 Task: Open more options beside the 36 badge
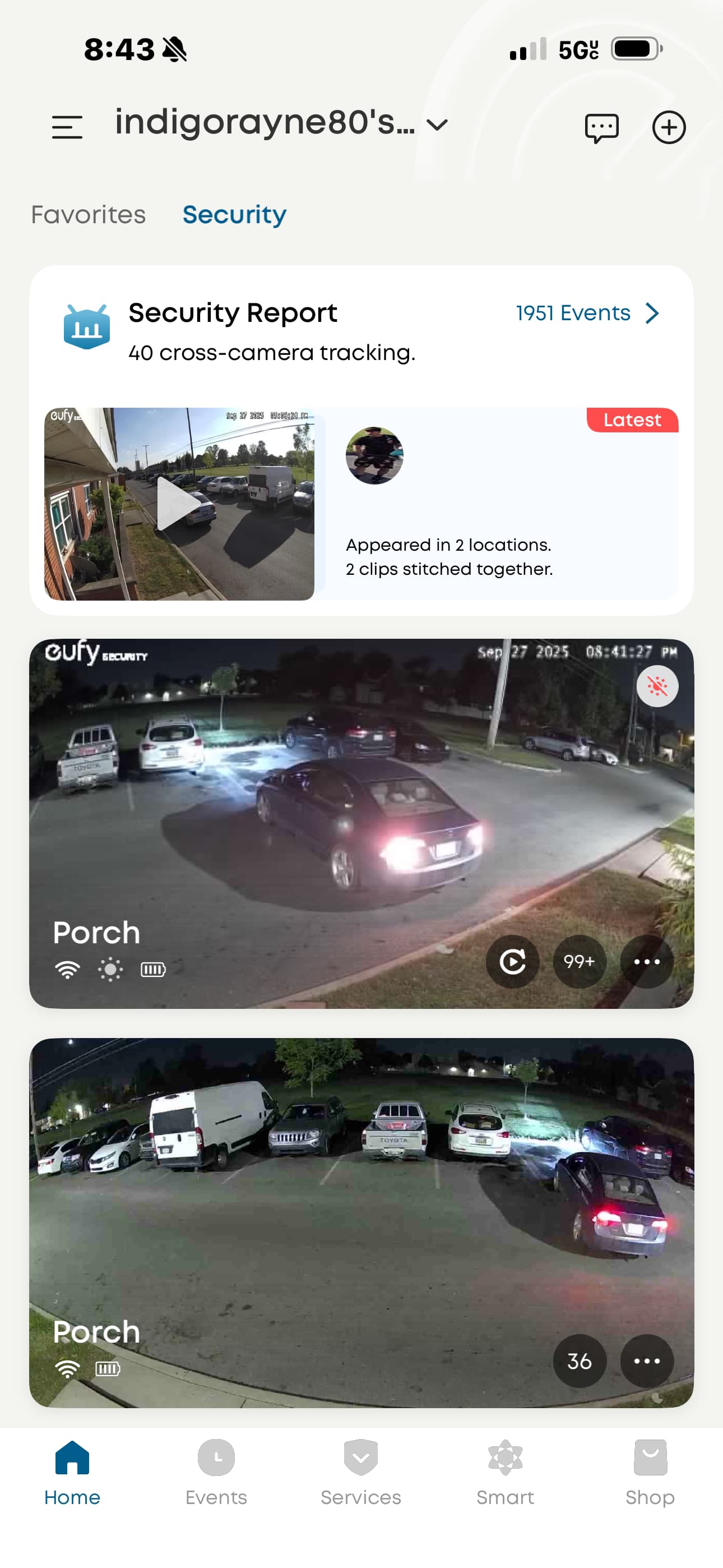click(x=646, y=1361)
